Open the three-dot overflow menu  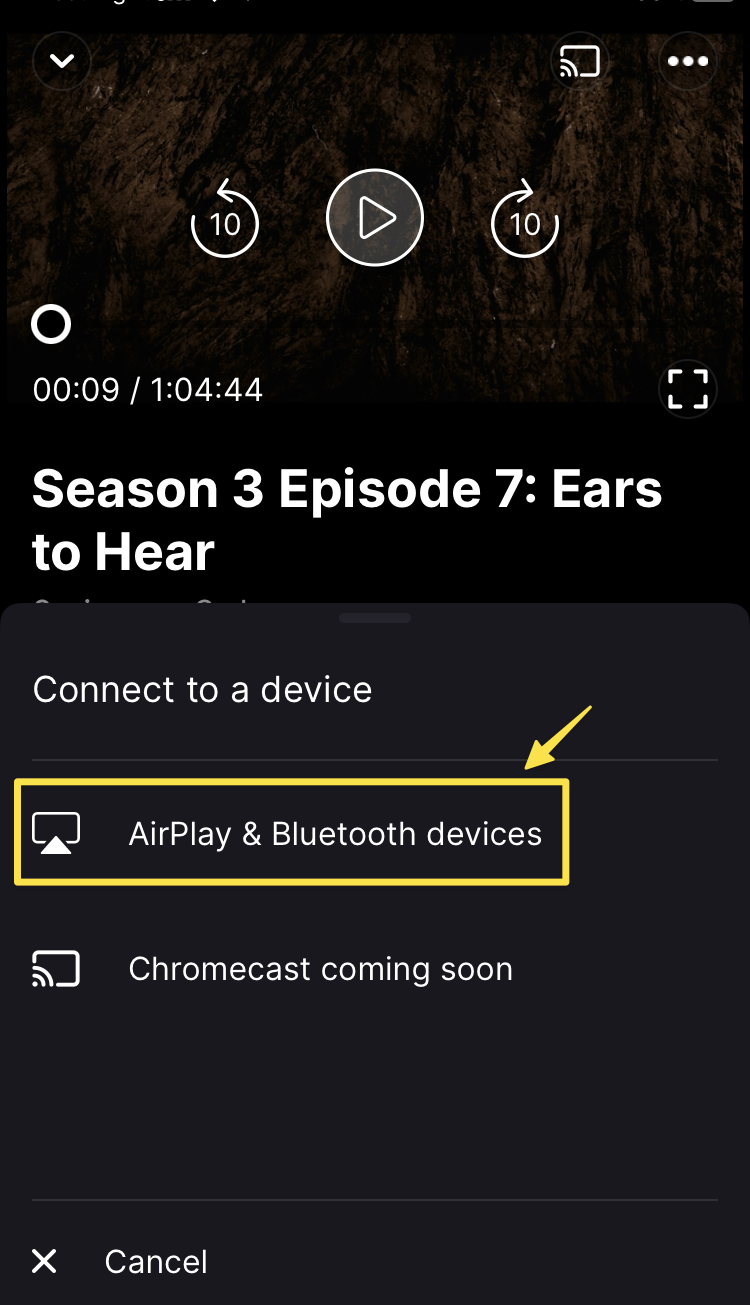pos(688,61)
